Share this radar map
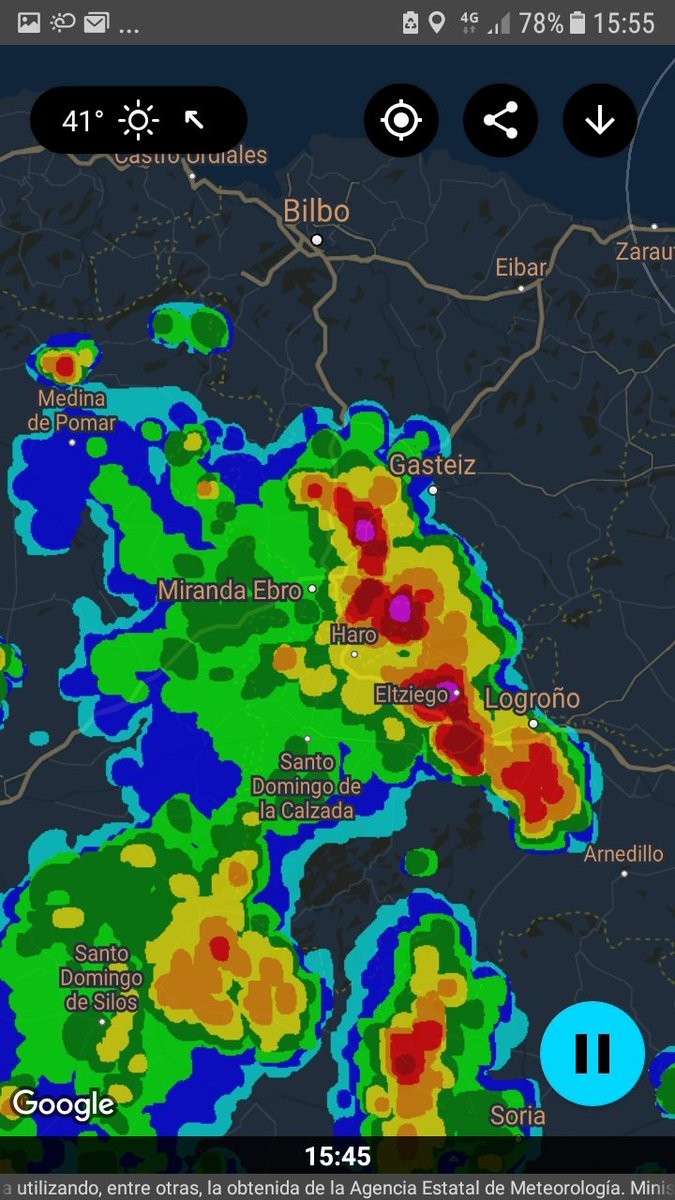Image resolution: width=675 pixels, height=1200 pixels. pyautogui.click(x=500, y=121)
